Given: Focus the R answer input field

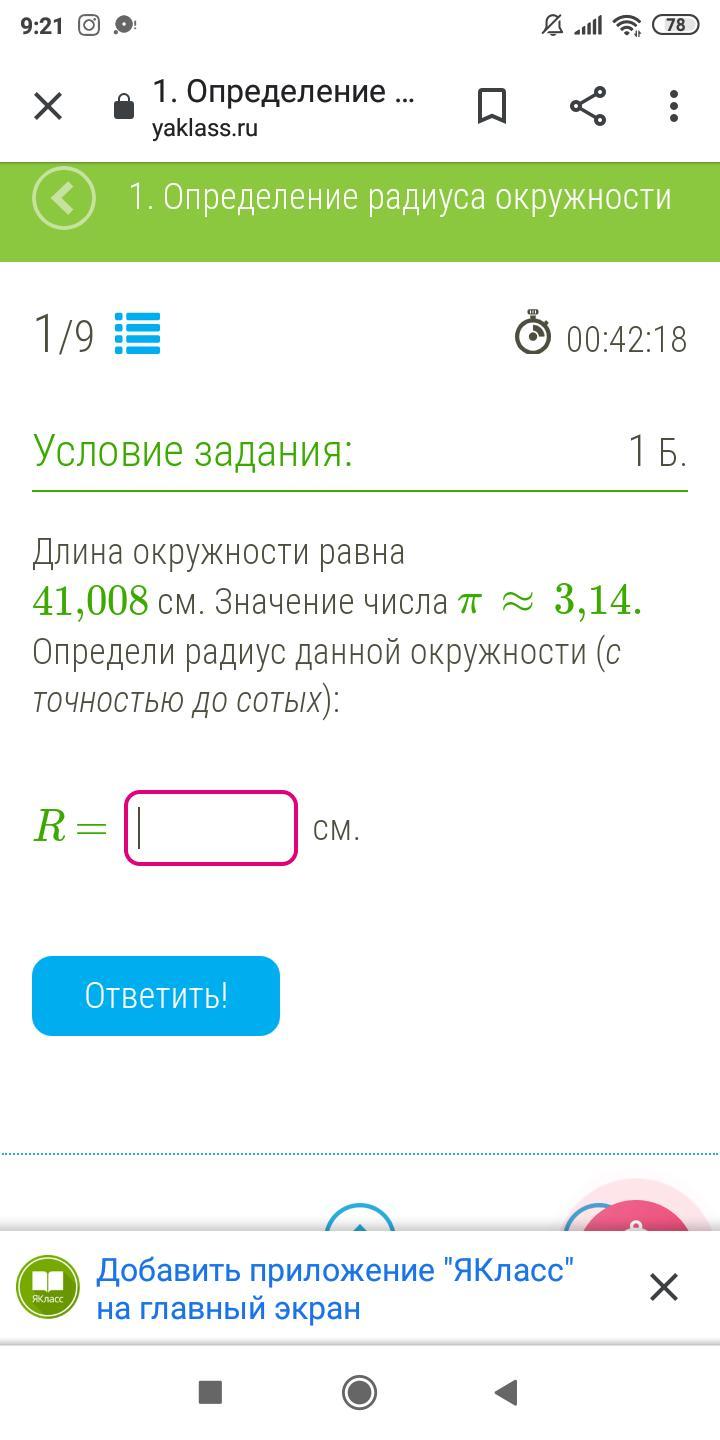Looking at the screenshot, I should (211, 828).
